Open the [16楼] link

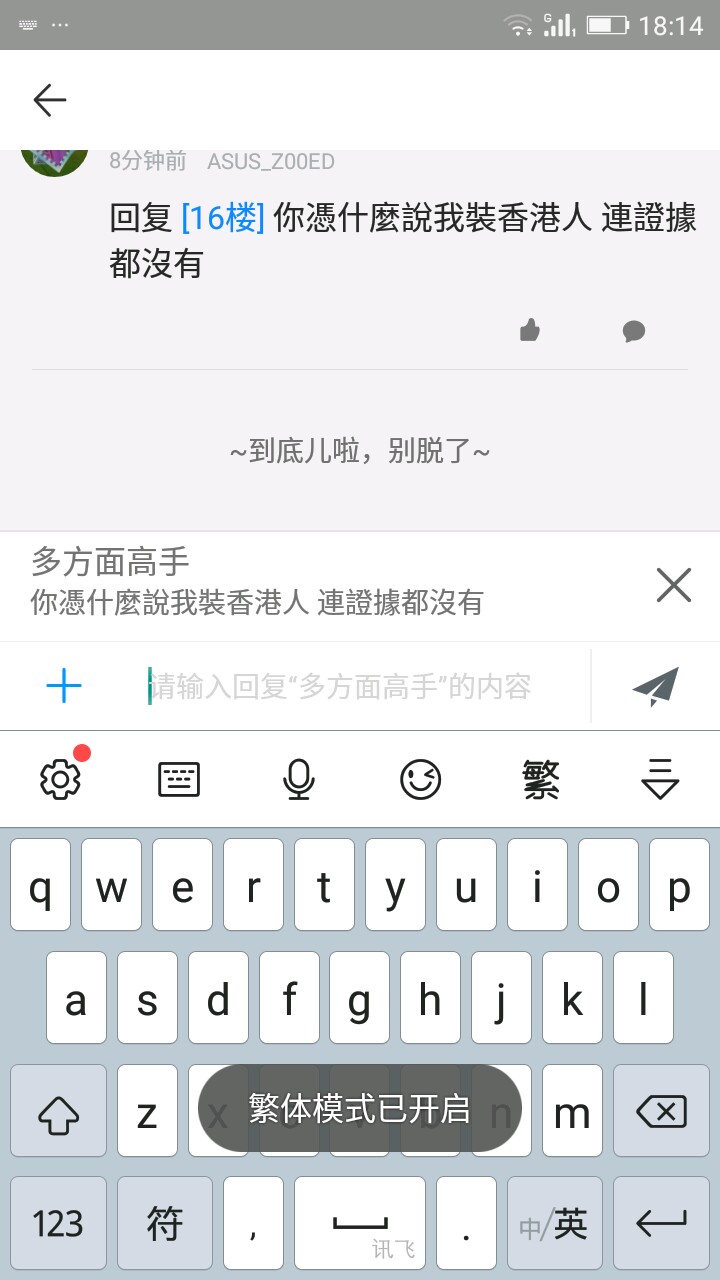[223, 218]
